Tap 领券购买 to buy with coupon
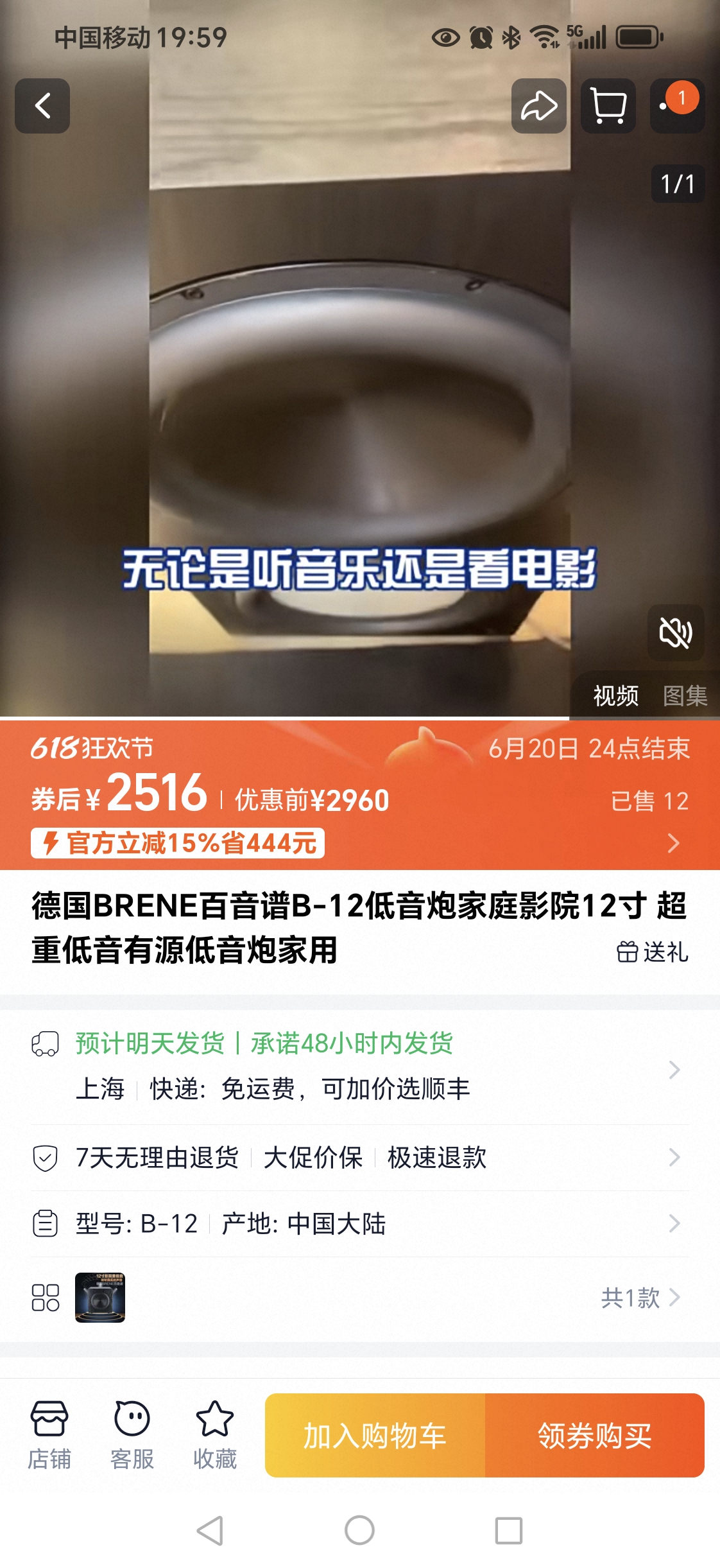 [595, 1436]
